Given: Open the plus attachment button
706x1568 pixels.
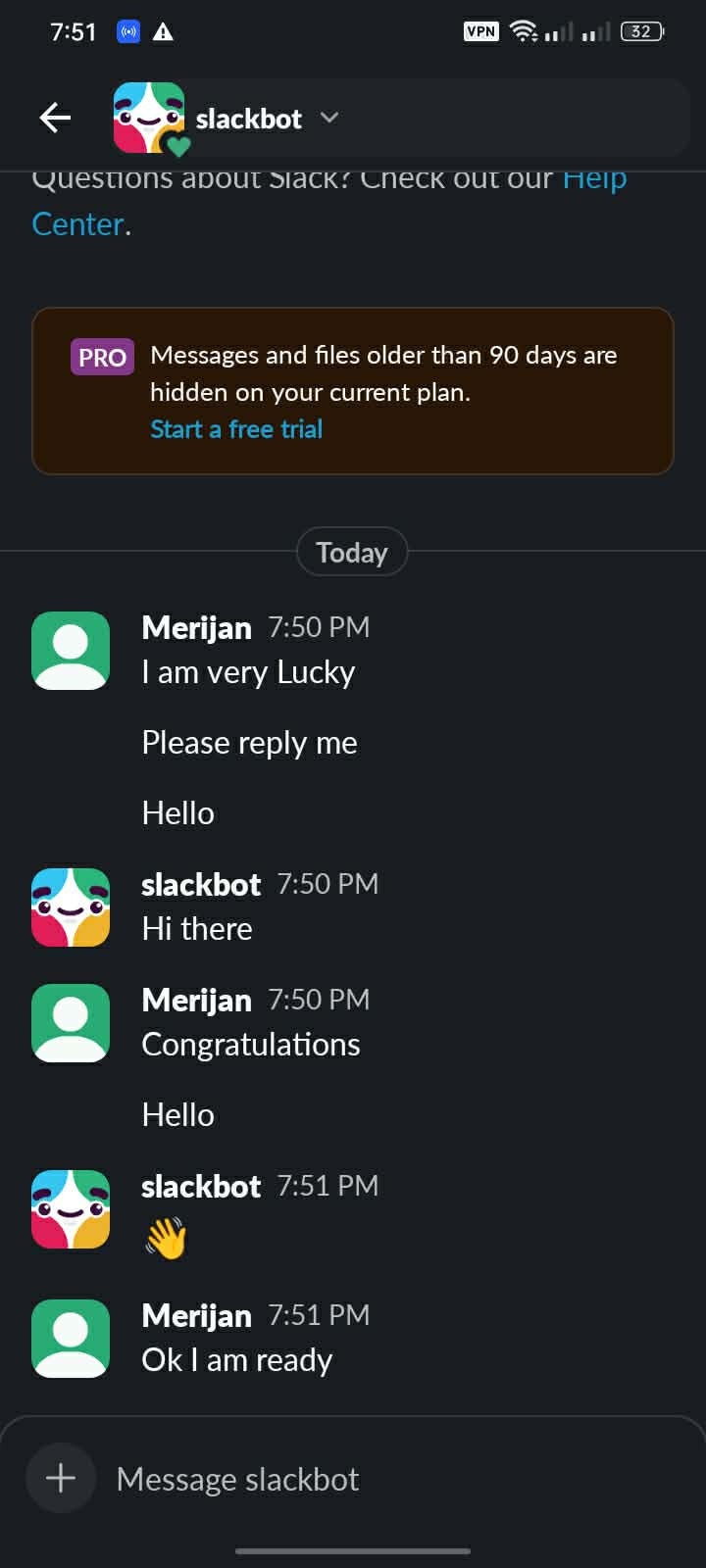Looking at the screenshot, I should (61, 1478).
